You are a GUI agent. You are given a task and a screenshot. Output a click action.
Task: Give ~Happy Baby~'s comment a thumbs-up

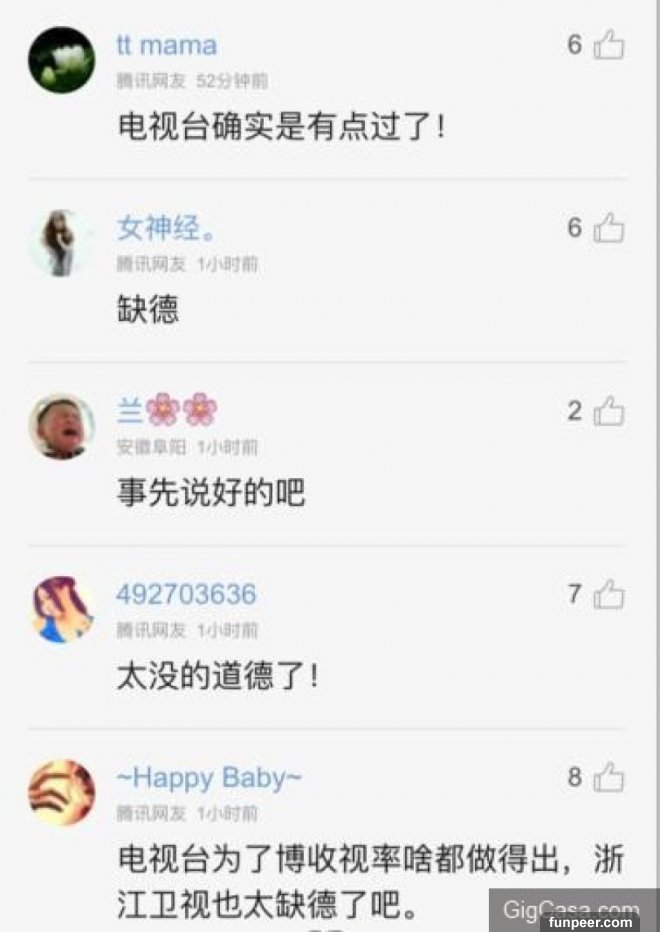[609, 778]
